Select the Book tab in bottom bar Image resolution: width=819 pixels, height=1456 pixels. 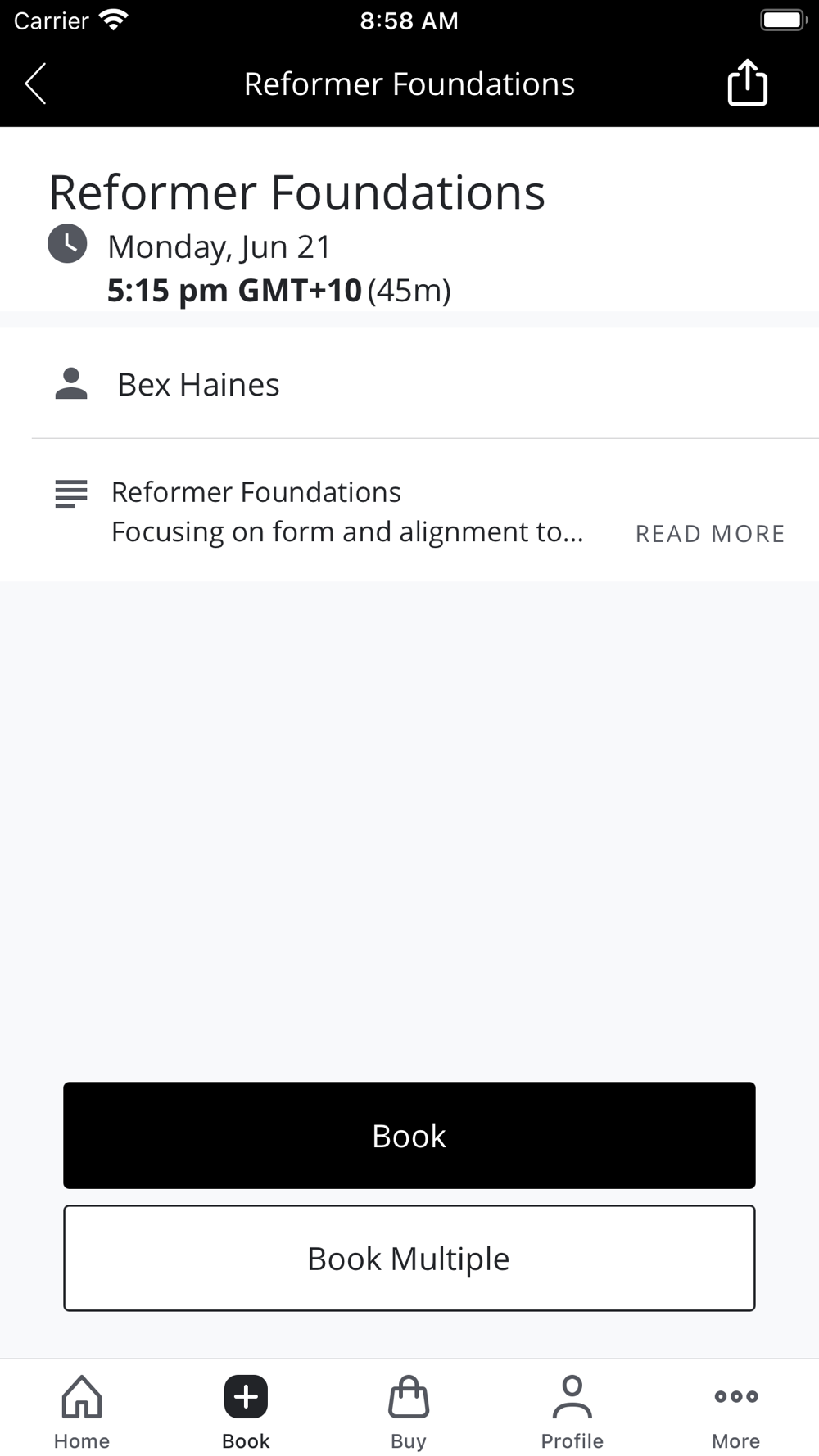point(246,1413)
